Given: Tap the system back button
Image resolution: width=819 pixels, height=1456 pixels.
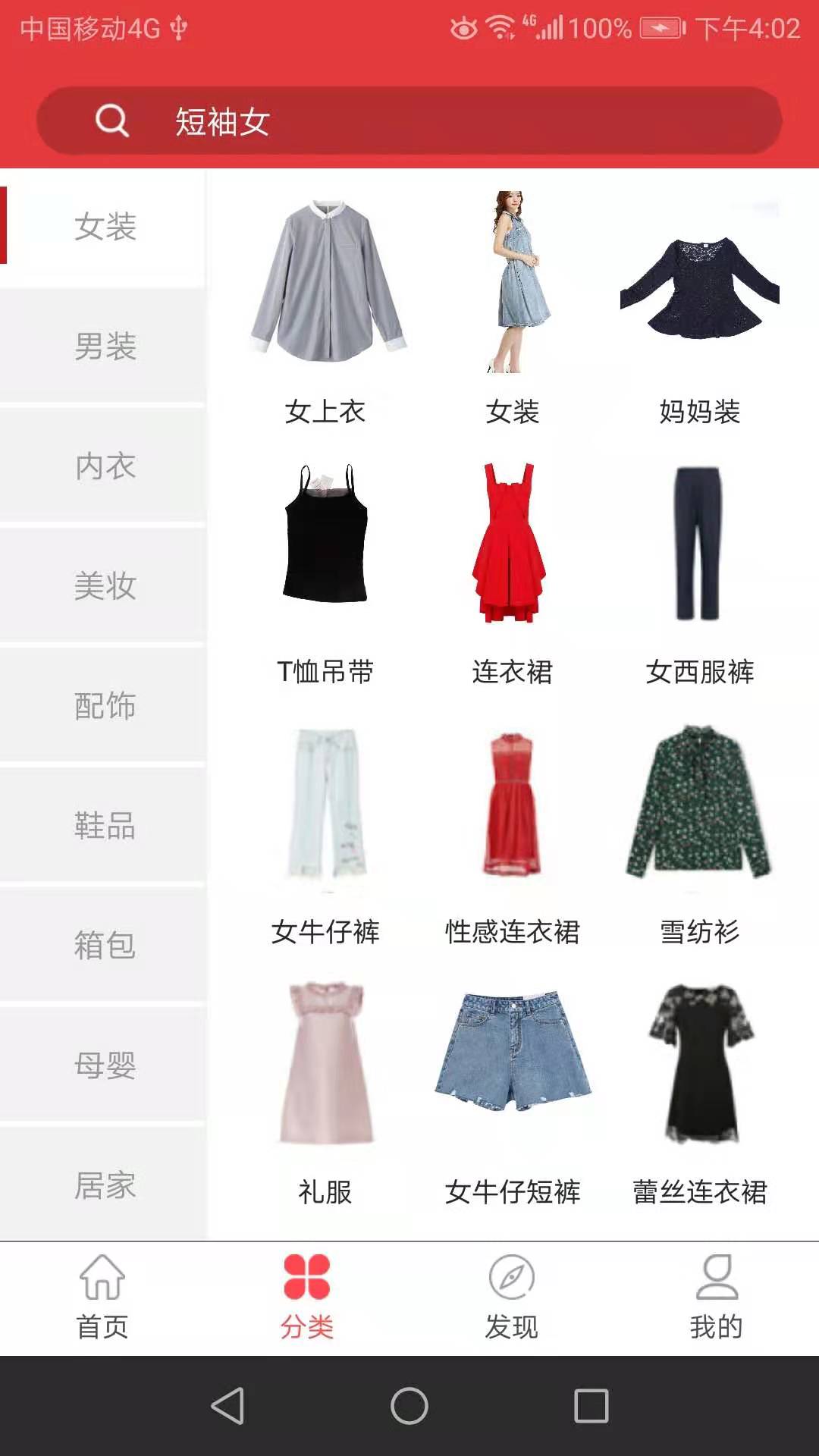Looking at the screenshot, I should 227,1406.
